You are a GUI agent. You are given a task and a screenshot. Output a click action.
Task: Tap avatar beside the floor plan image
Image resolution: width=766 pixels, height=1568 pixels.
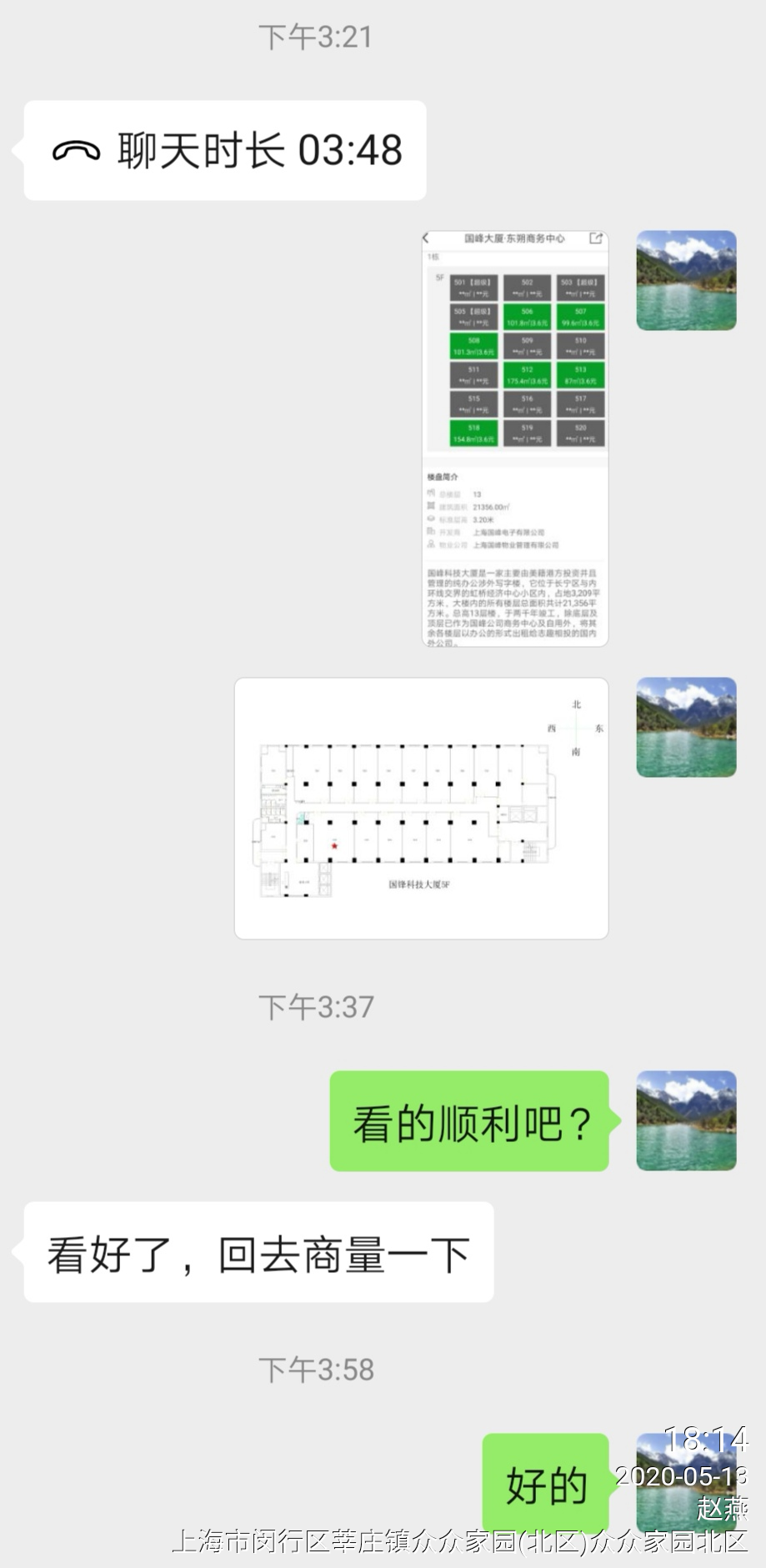(x=686, y=727)
